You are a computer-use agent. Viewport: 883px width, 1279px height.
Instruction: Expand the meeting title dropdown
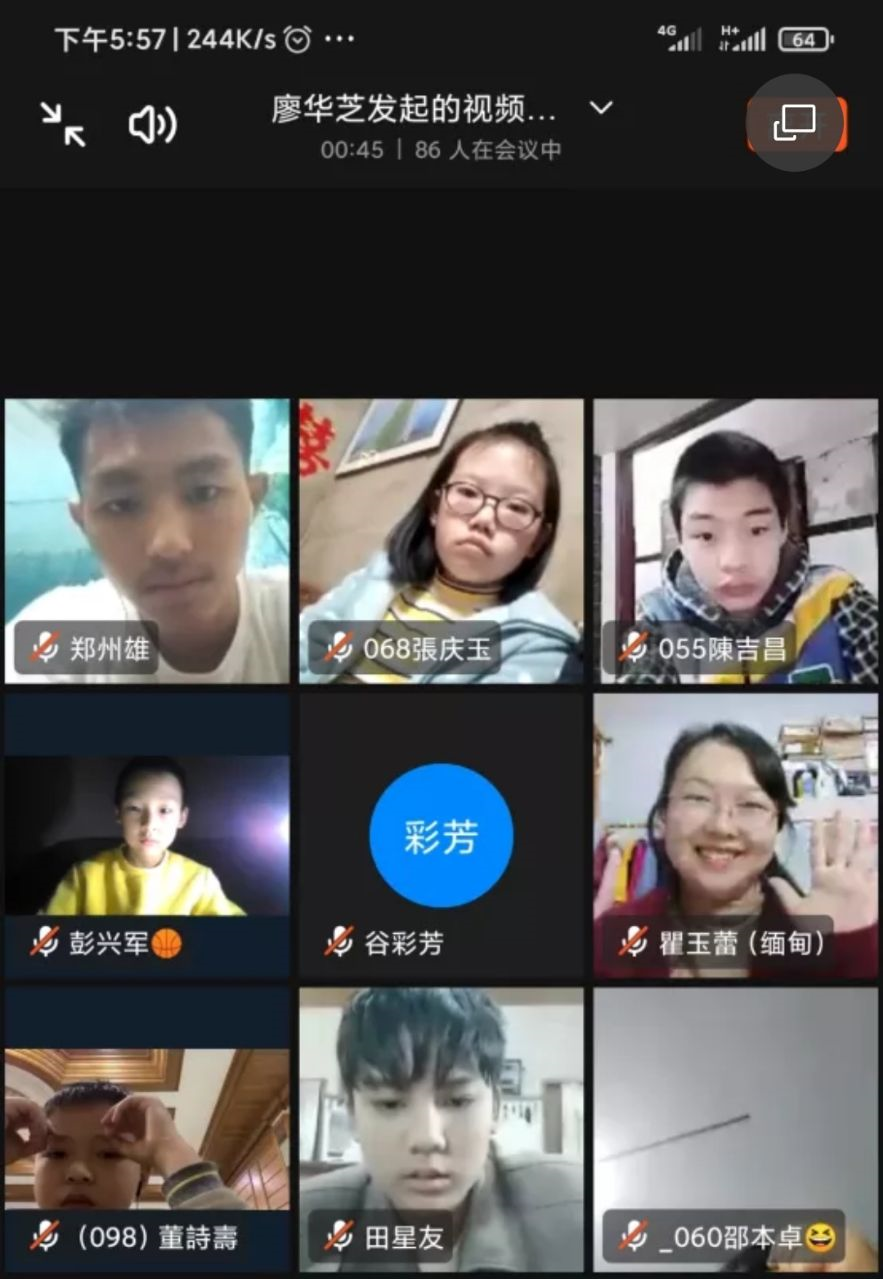click(x=600, y=108)
